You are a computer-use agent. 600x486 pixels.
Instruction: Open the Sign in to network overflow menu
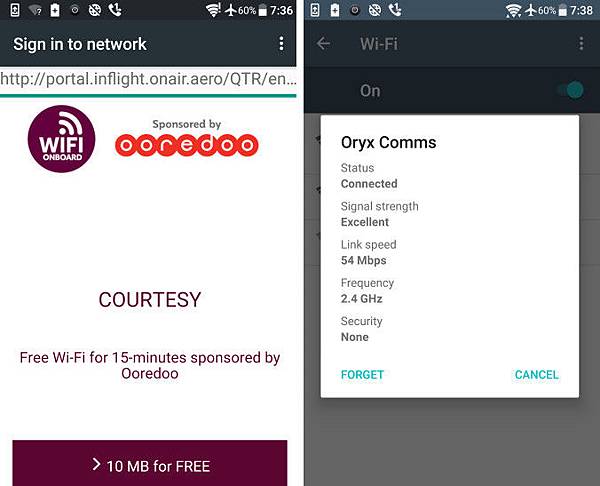(x=282, y=44)
